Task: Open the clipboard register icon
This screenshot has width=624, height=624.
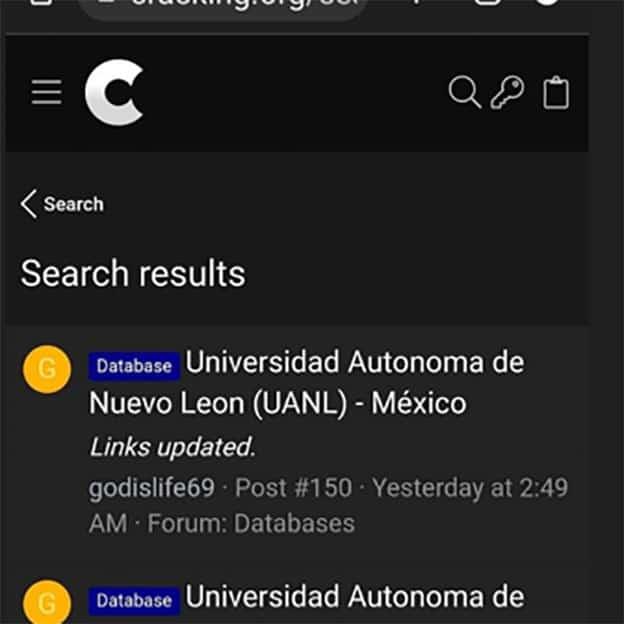Action: click(556, 93)
